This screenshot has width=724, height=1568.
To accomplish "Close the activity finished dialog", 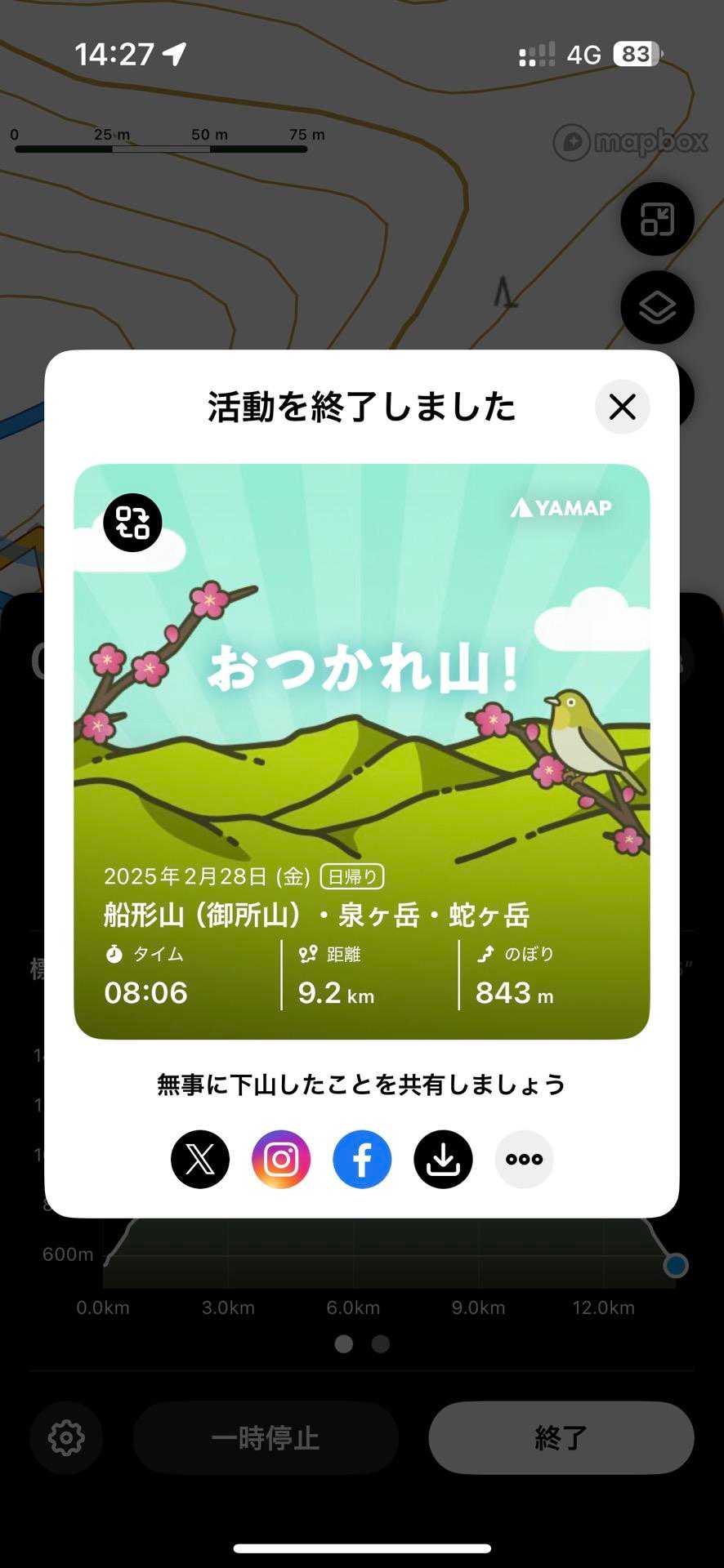I will point(622,407).
